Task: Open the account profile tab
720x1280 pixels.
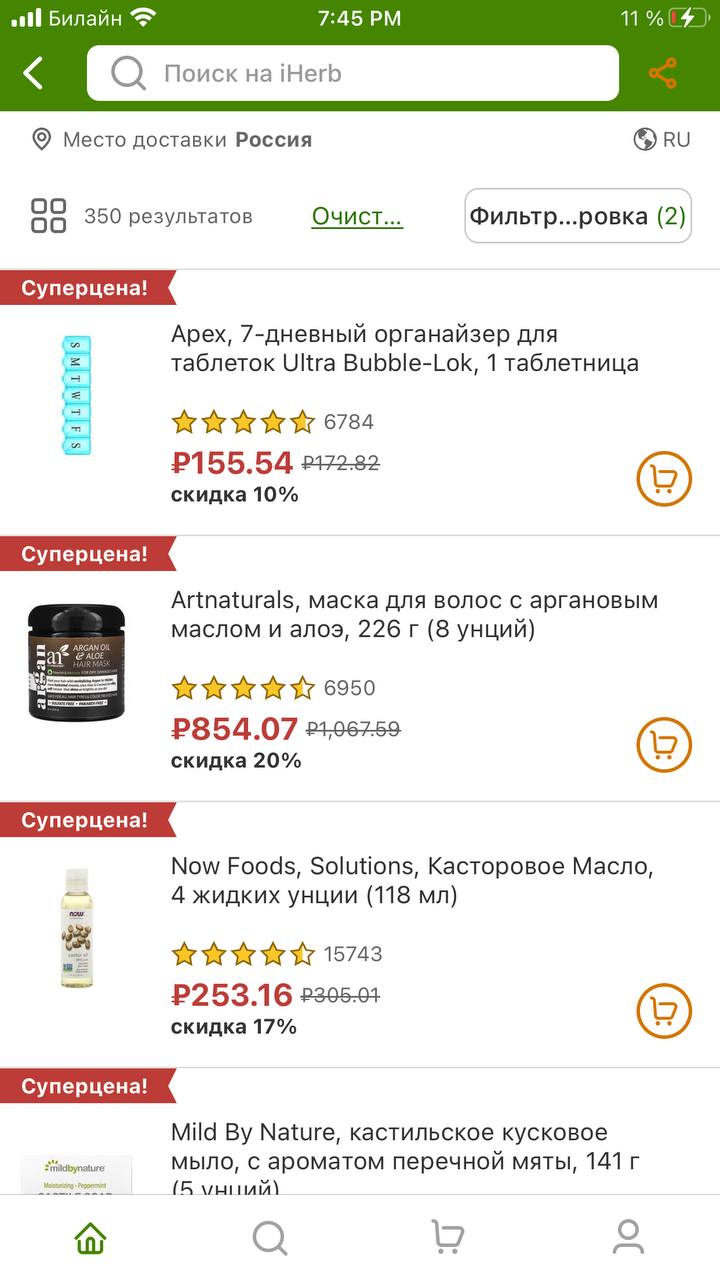Action: [x=628, y=1238]
